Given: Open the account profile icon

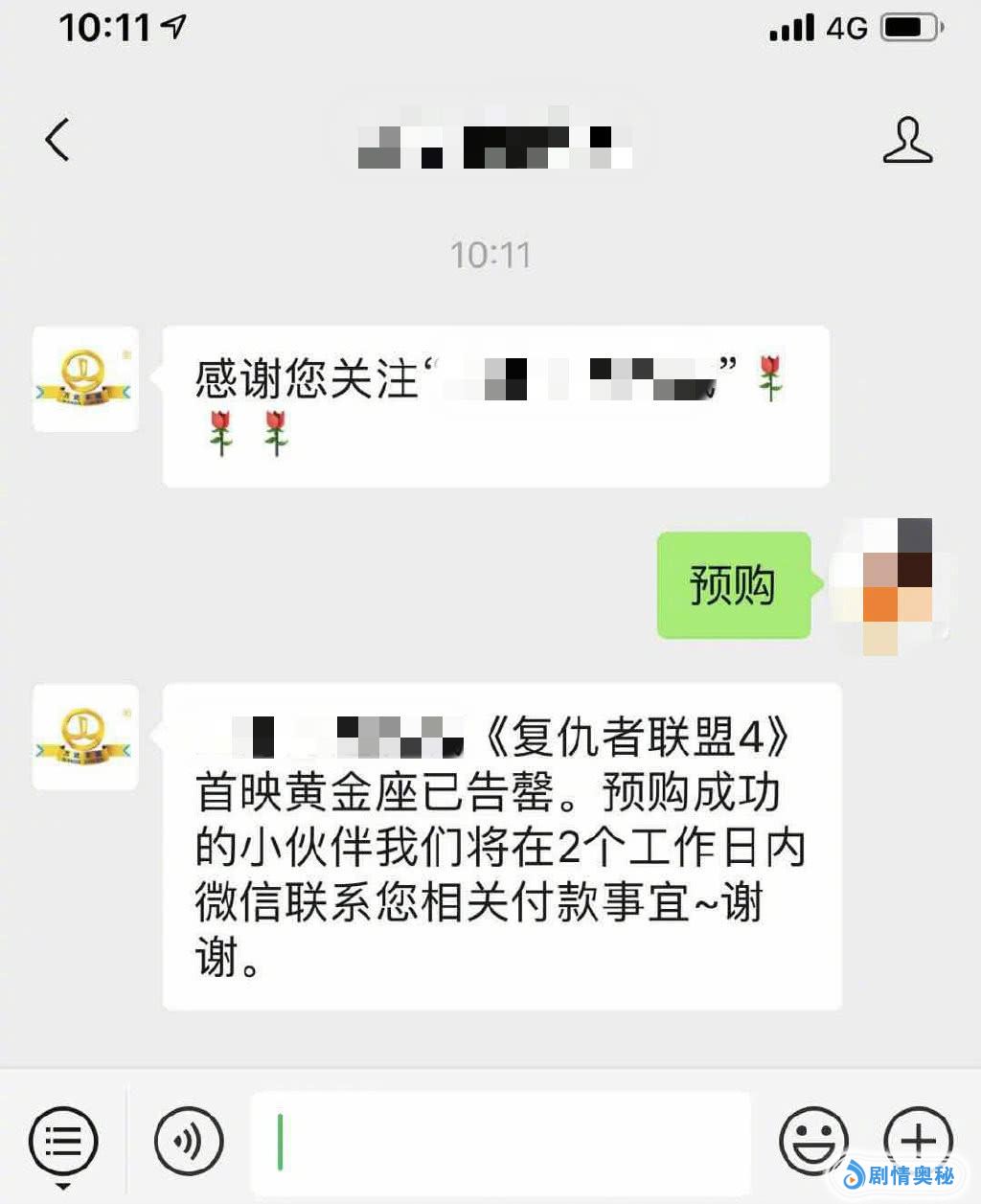Looking at the screenshot, I should (x=906, y=141).
